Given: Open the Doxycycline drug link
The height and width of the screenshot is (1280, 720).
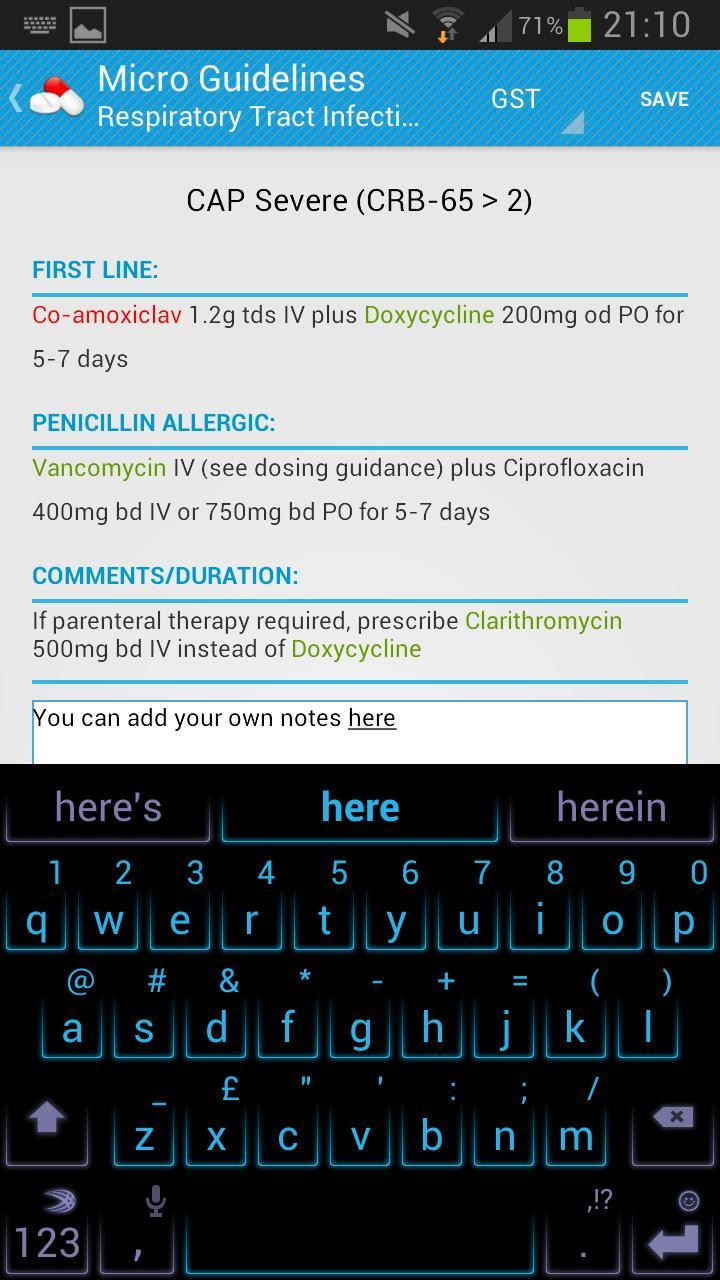Looking at the screenshot, I should 430,314.
